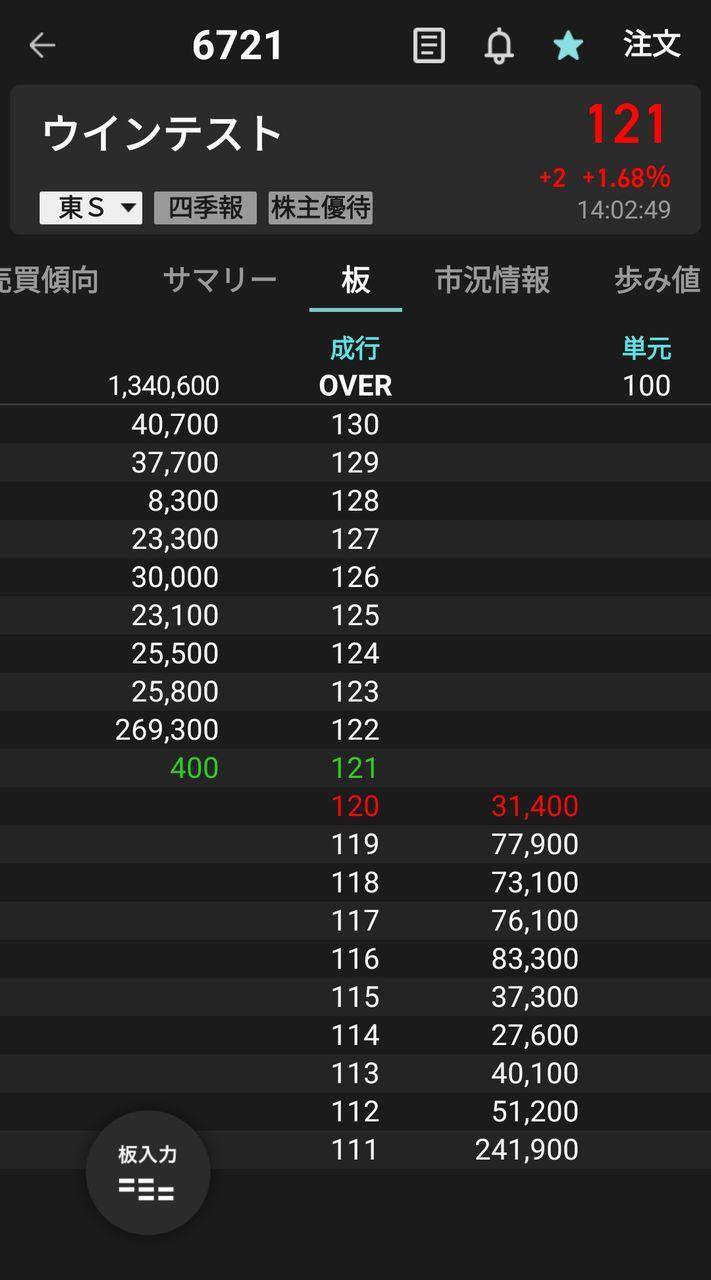Image resolution: width=711 pixels, height=1280 pixels.
Task: Switch to the 市況情報 tab
Action: 492,280
